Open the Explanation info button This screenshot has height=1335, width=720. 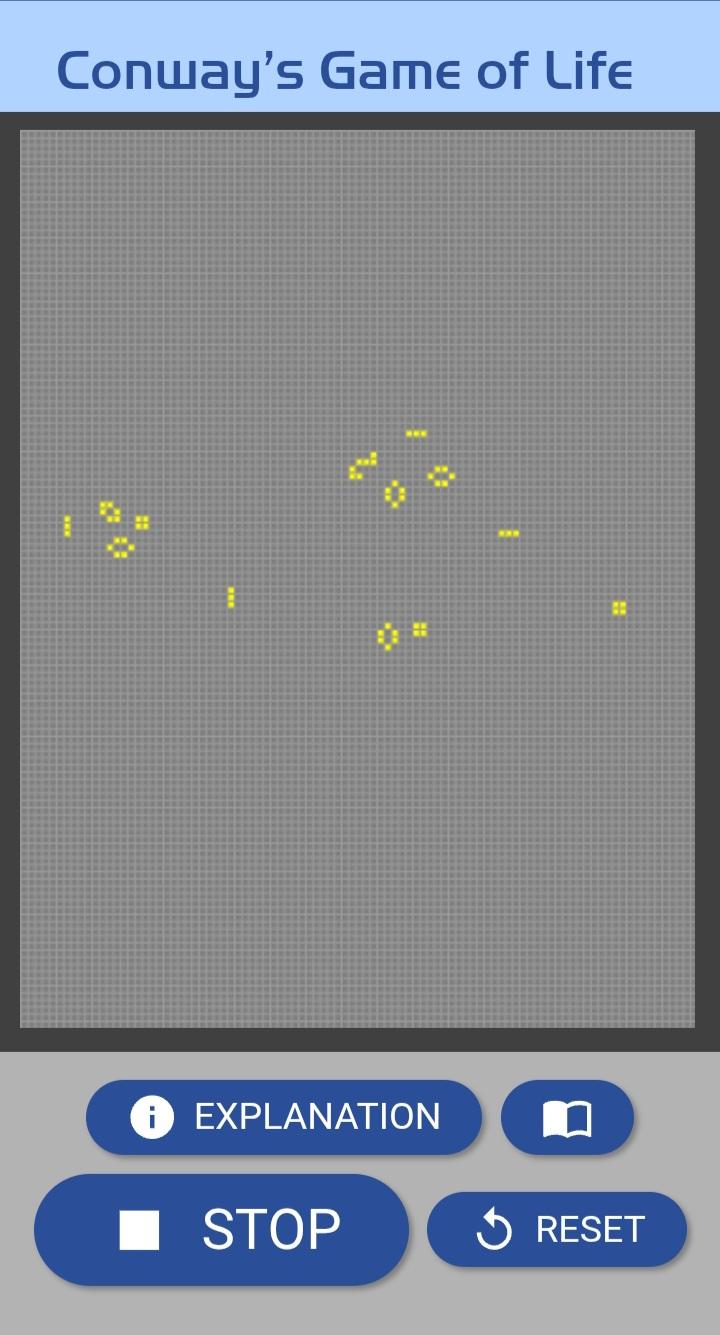click(x=284, y=1117)
